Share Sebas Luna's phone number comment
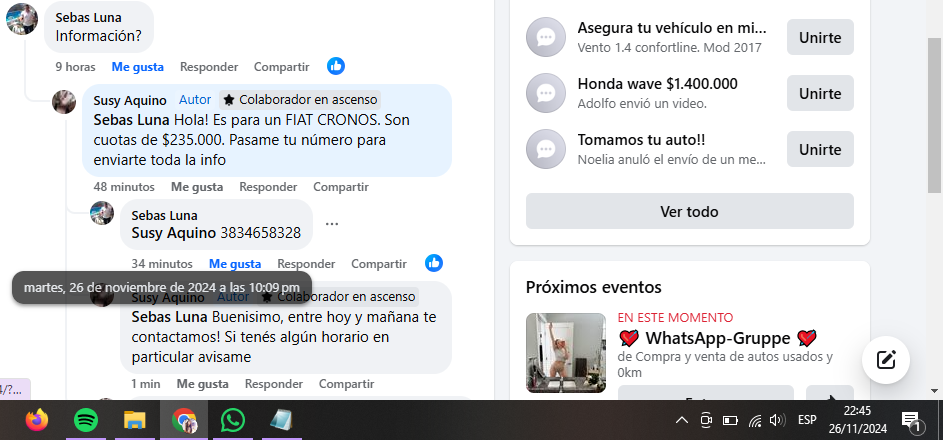The height and width of the screenshot is (440, 943). [x=378, y=264]
